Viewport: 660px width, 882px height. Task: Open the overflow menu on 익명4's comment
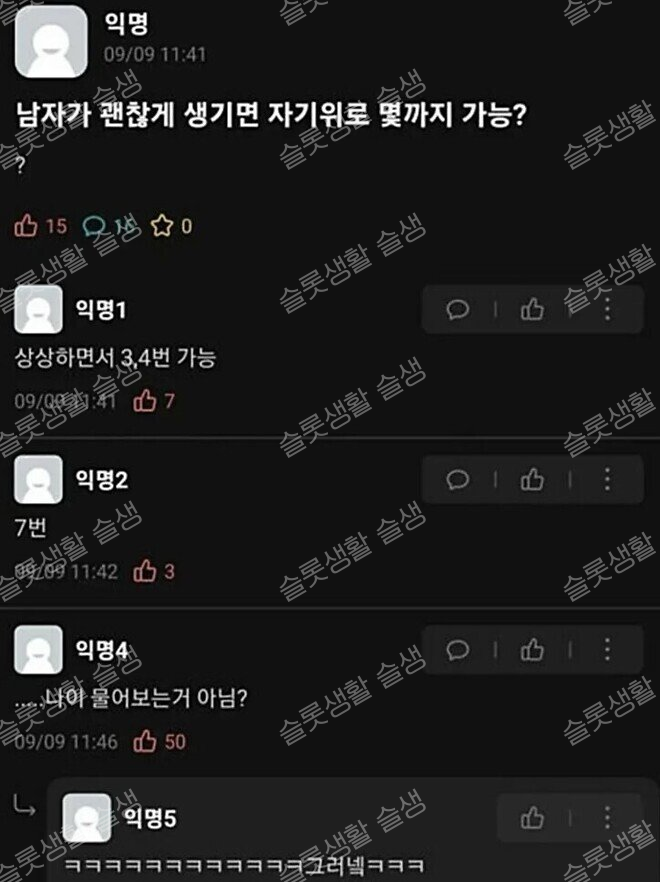pos(607,650)
